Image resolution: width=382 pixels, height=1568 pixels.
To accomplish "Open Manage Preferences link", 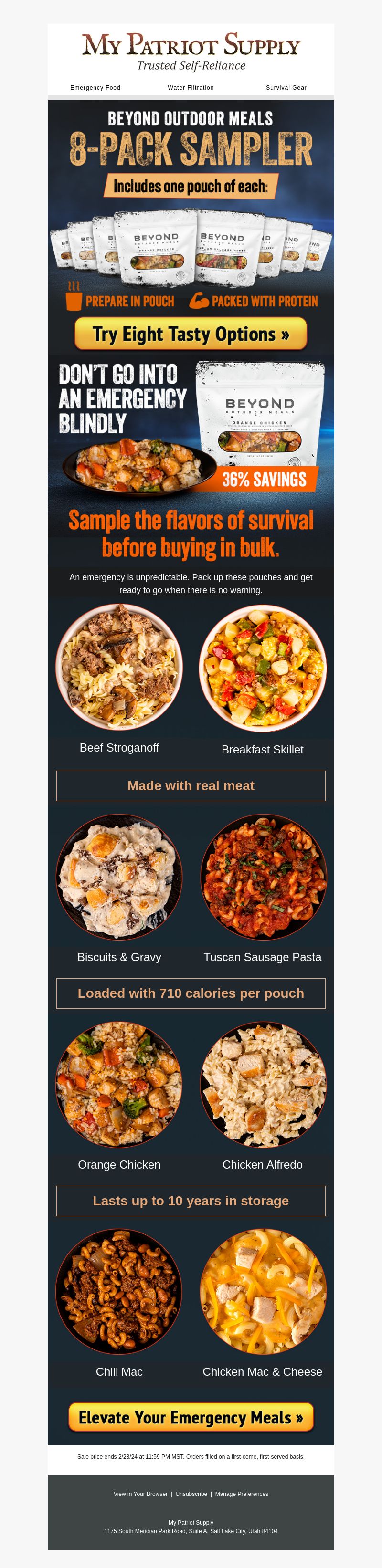I will click(241, 1494).
